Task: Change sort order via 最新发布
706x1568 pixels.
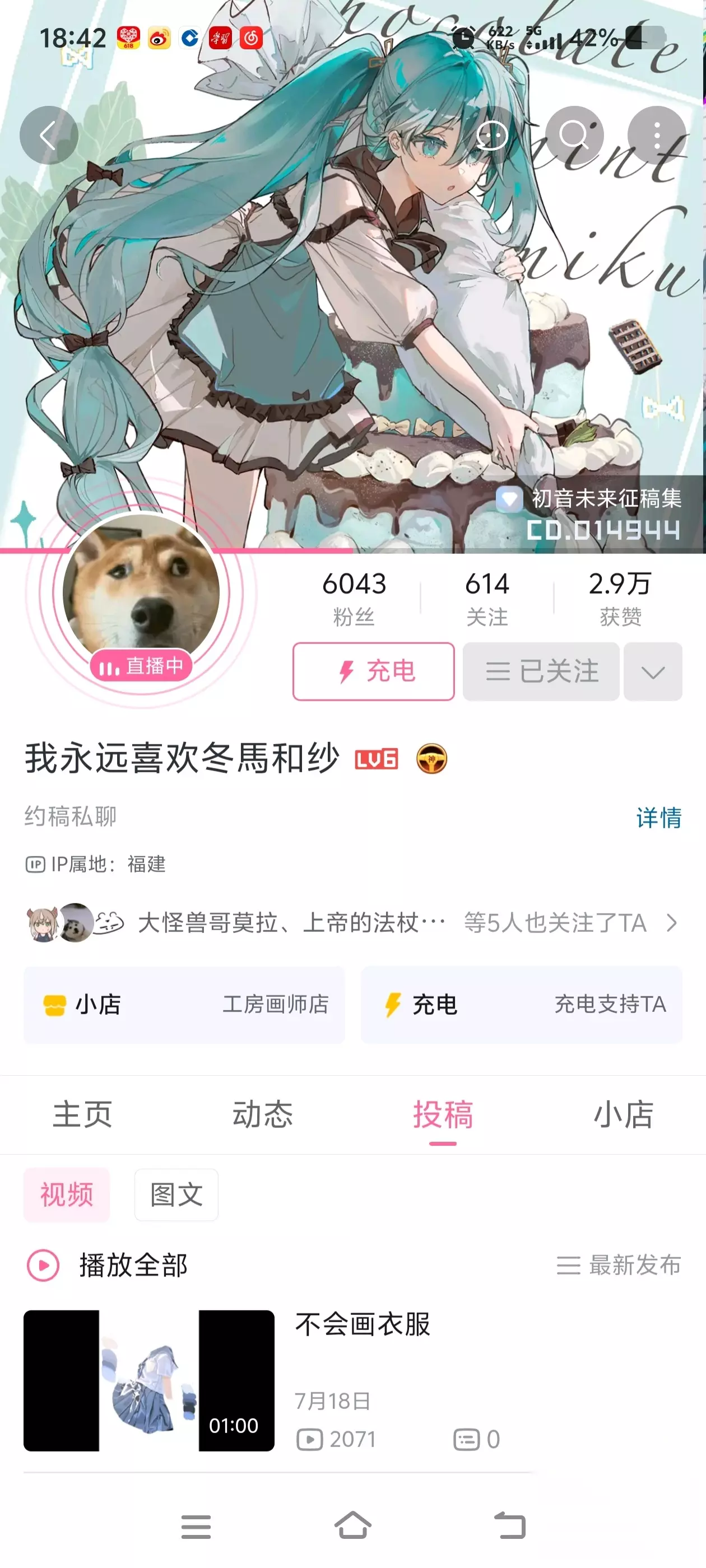Action: point(619,1265)
